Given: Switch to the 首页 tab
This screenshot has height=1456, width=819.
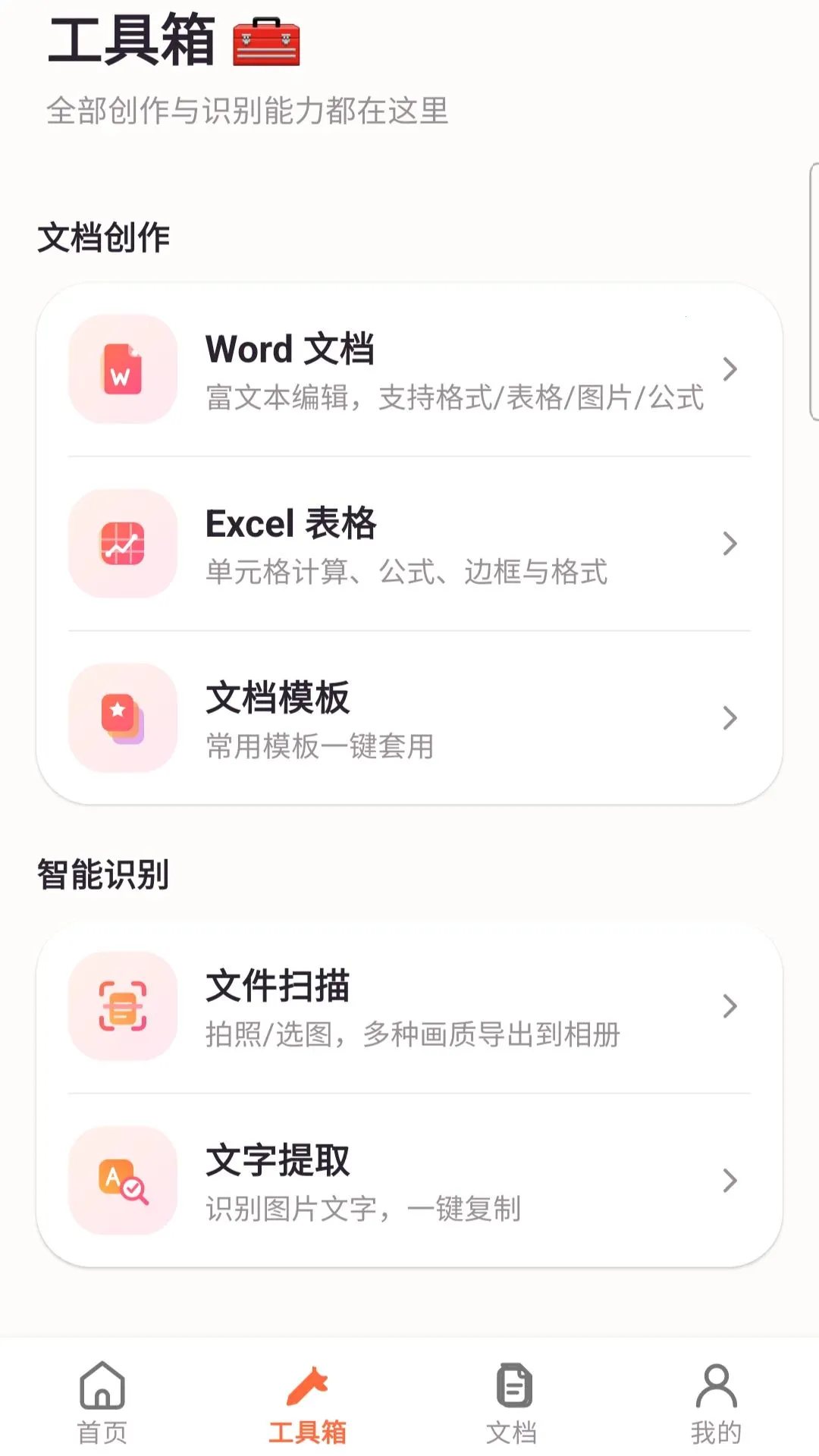Looking at the screenshot, I should (x=102, y=1403).
